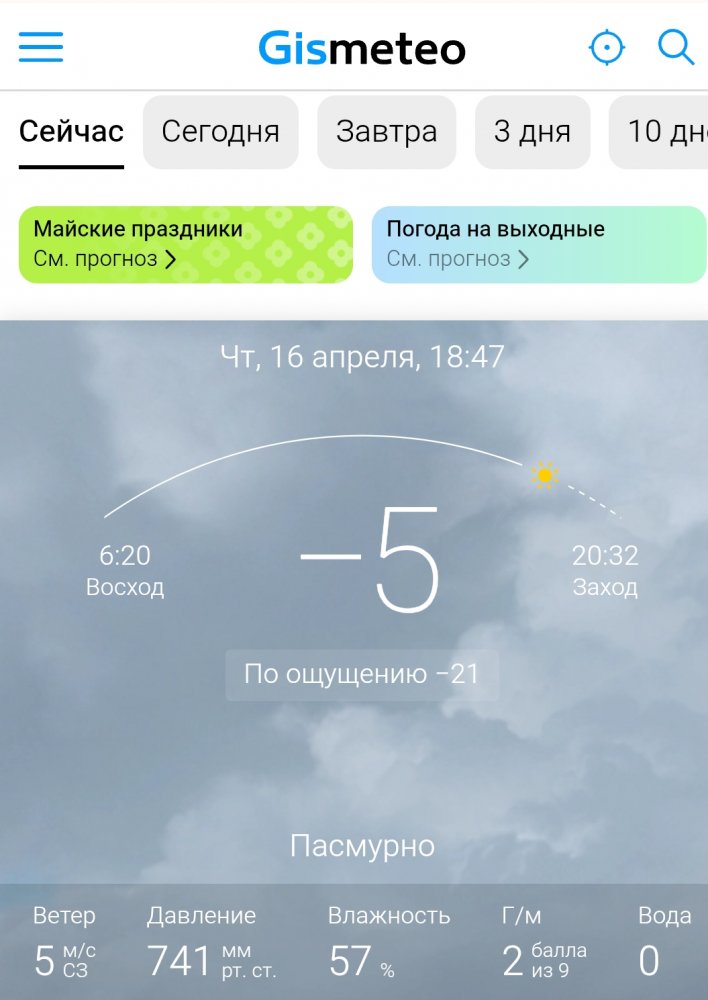This screenshot has height=1000, width=708.
Task: Go to Gismeteo home via logo
Action: point(361,48)
